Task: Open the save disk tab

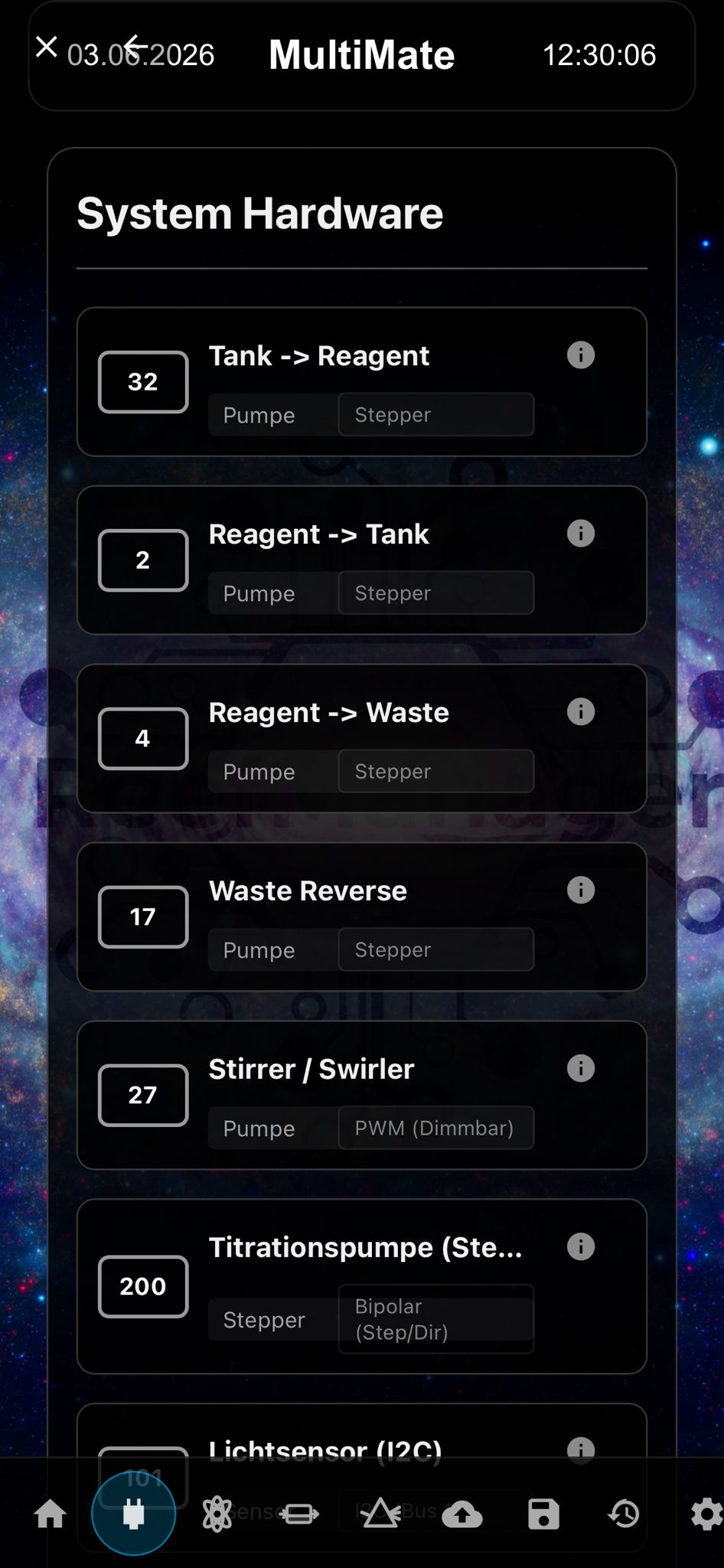Action: pos(543,1514)
